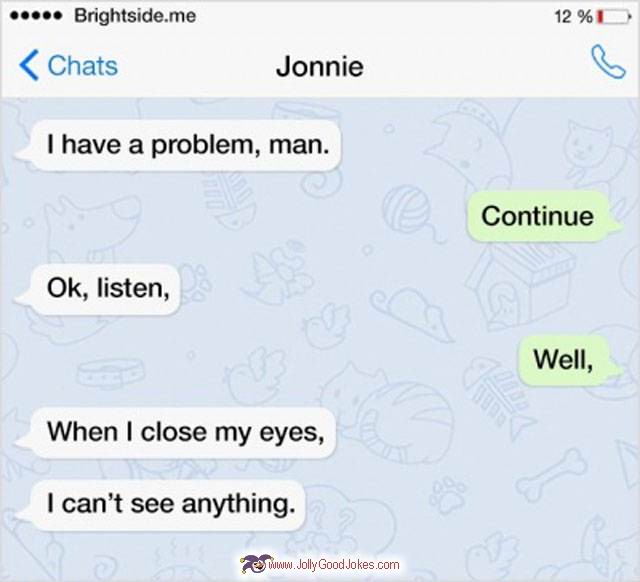Go back to the Chats list
Viewport: 640px width, 582px height.
click(68, 66)
